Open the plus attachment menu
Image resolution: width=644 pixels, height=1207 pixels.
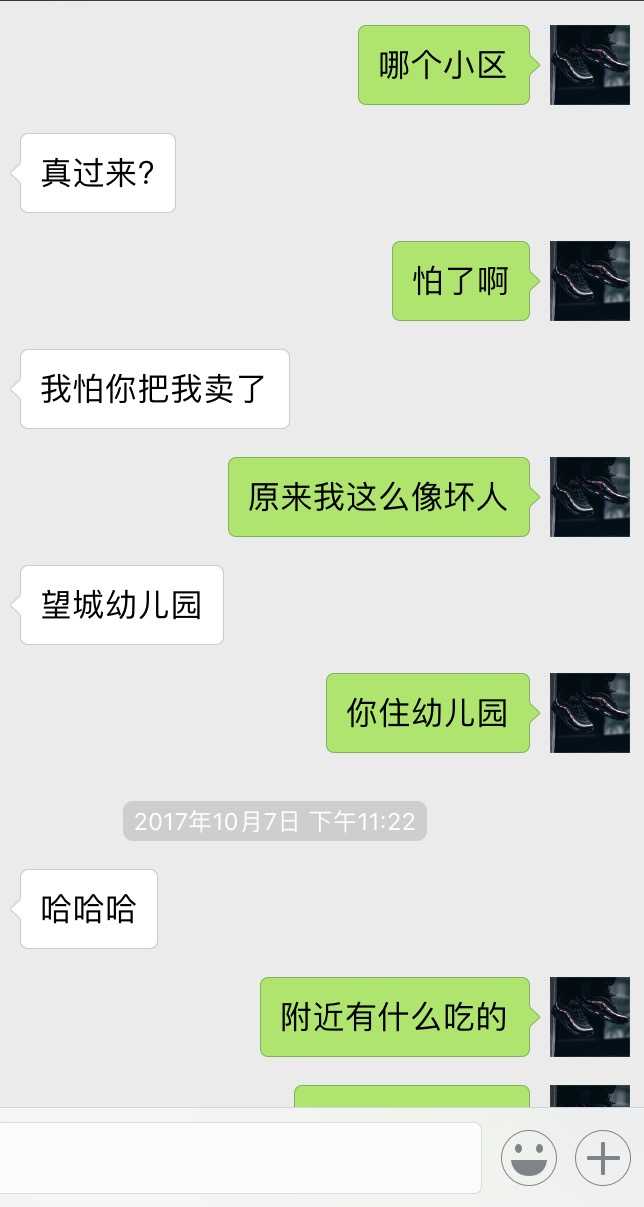pos(602,1158)
